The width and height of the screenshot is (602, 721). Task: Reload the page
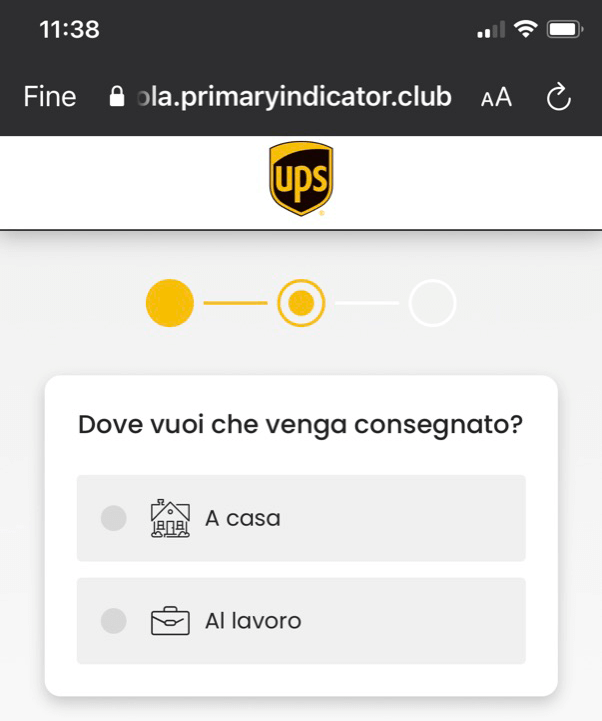tap(559, 97)
